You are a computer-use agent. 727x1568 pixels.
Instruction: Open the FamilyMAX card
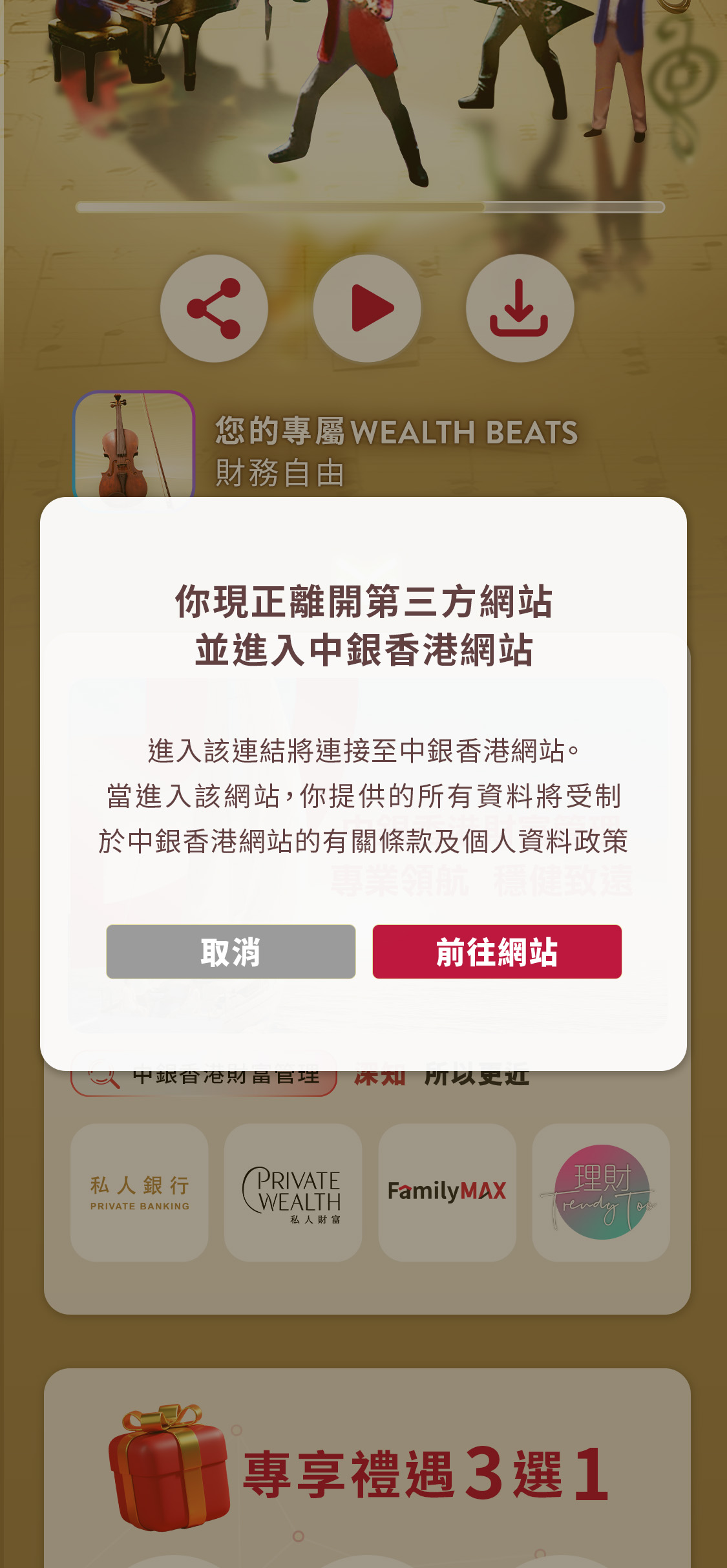coord(447,1192)
